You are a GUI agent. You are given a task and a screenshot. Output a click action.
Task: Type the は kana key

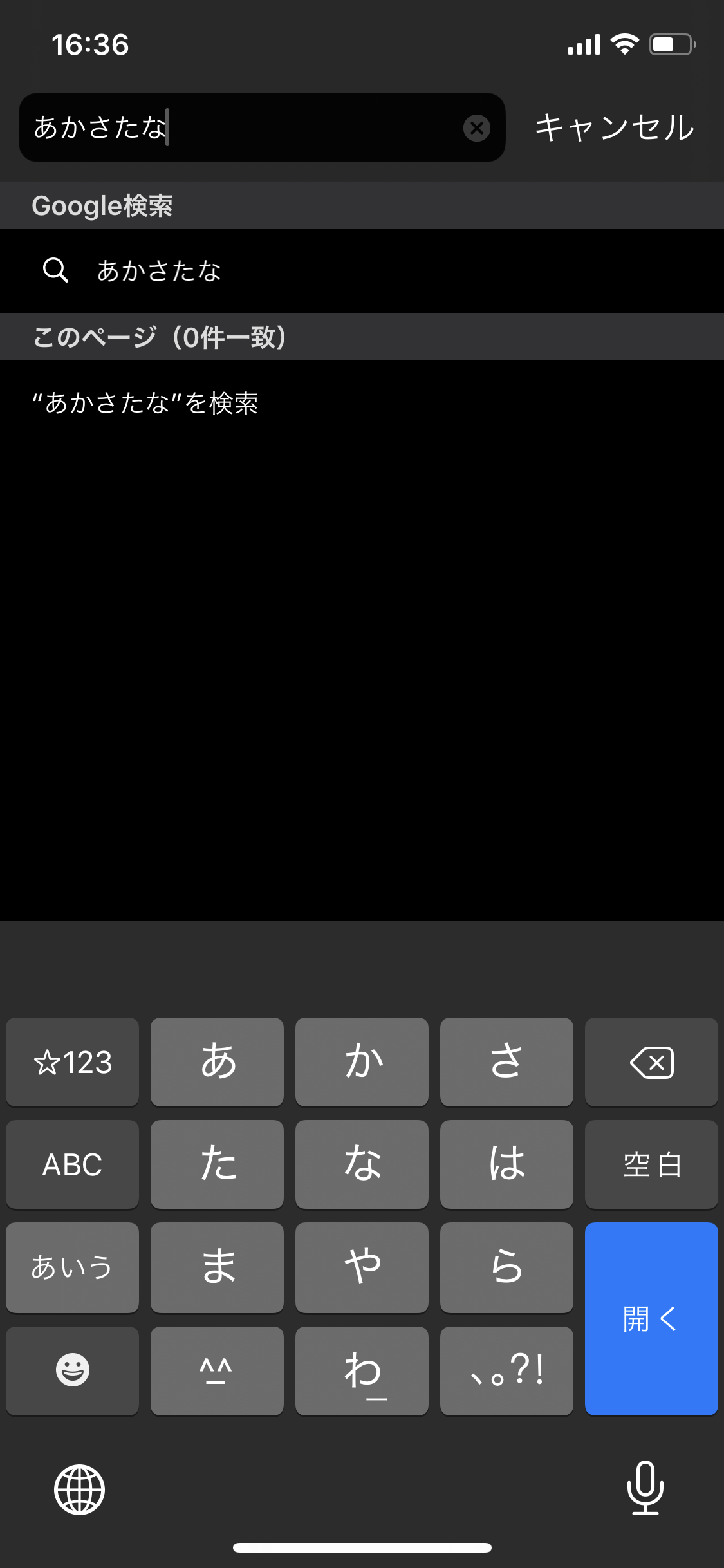(506, 1164)
